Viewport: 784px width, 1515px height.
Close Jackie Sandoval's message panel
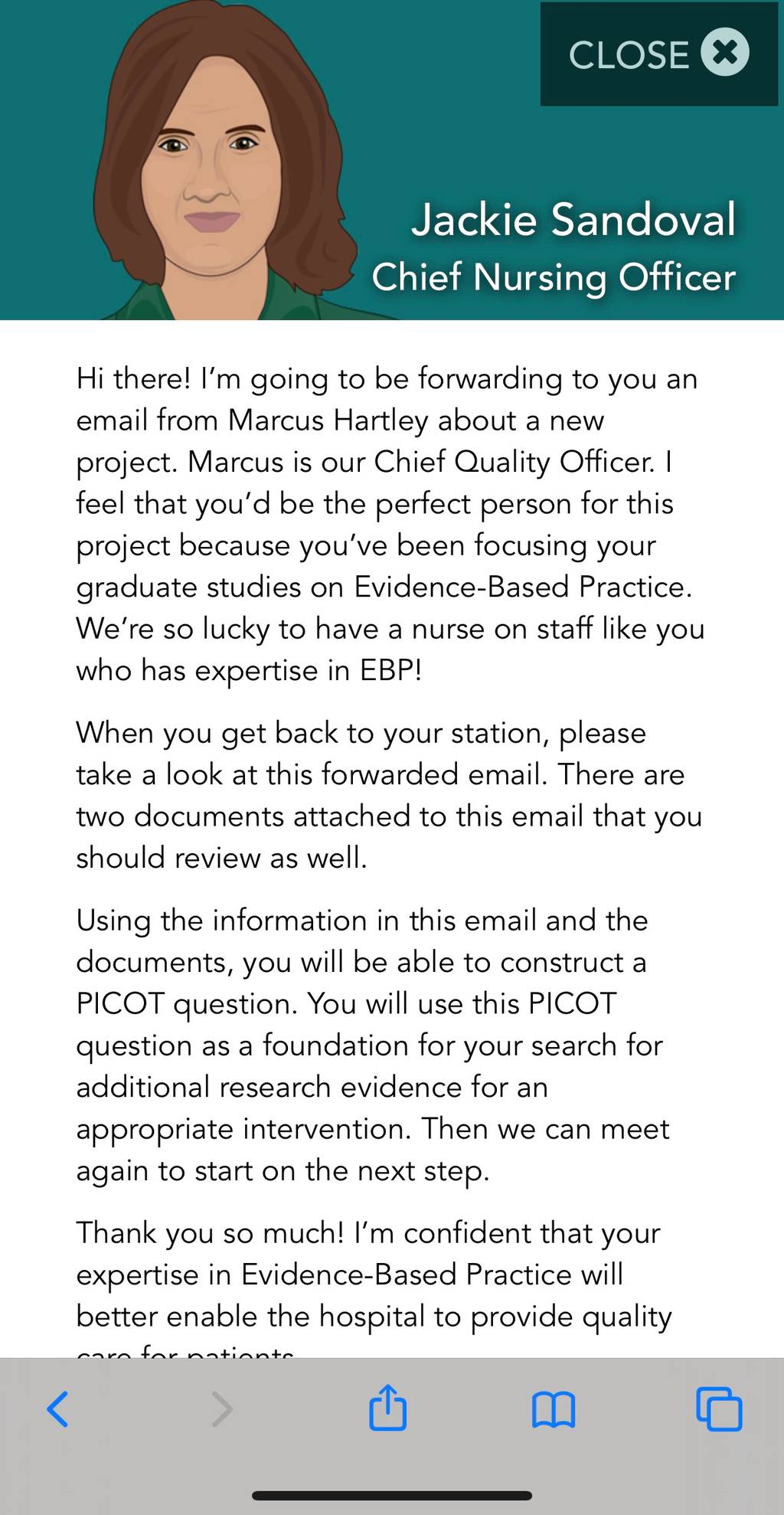(x=658, y=54)
